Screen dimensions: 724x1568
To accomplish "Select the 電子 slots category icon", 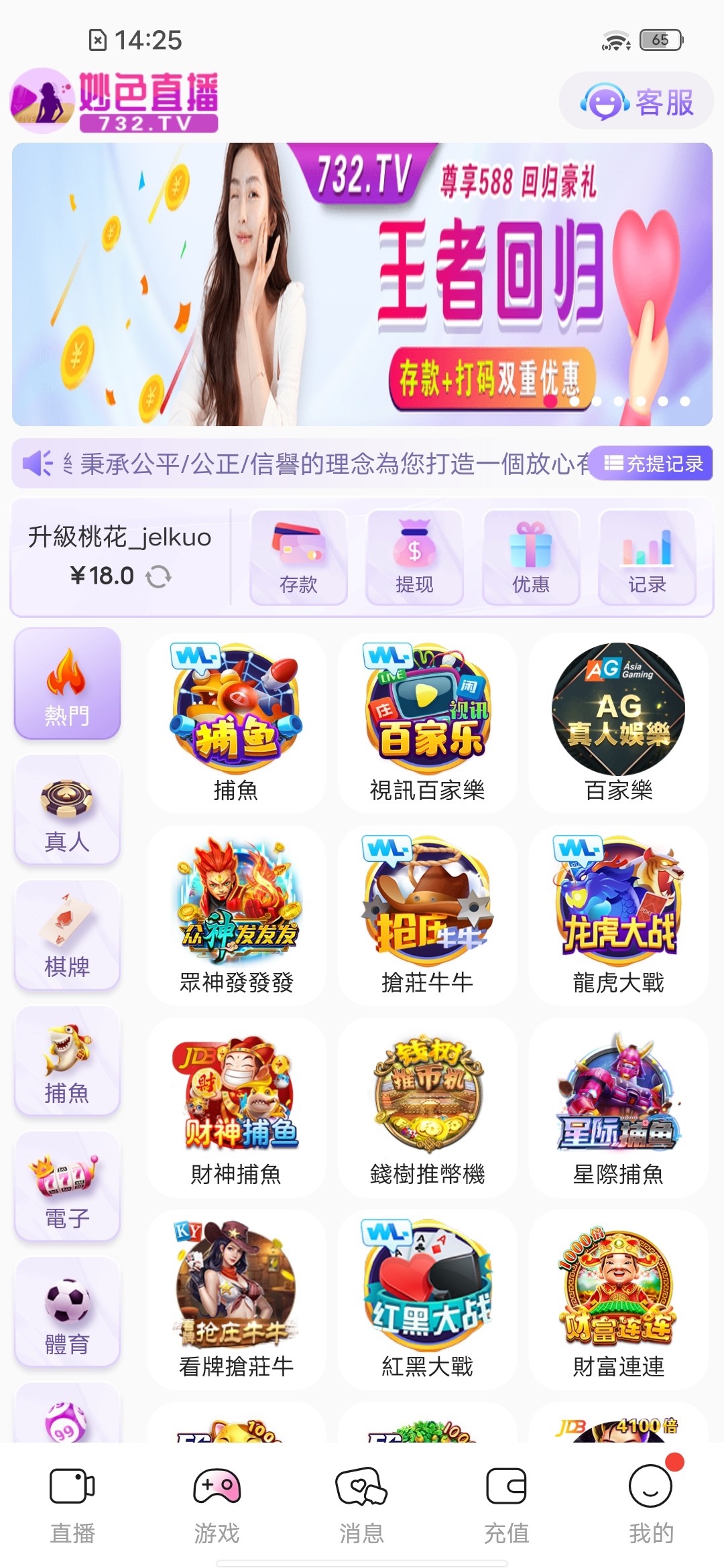I will [x=67, y=1171].
